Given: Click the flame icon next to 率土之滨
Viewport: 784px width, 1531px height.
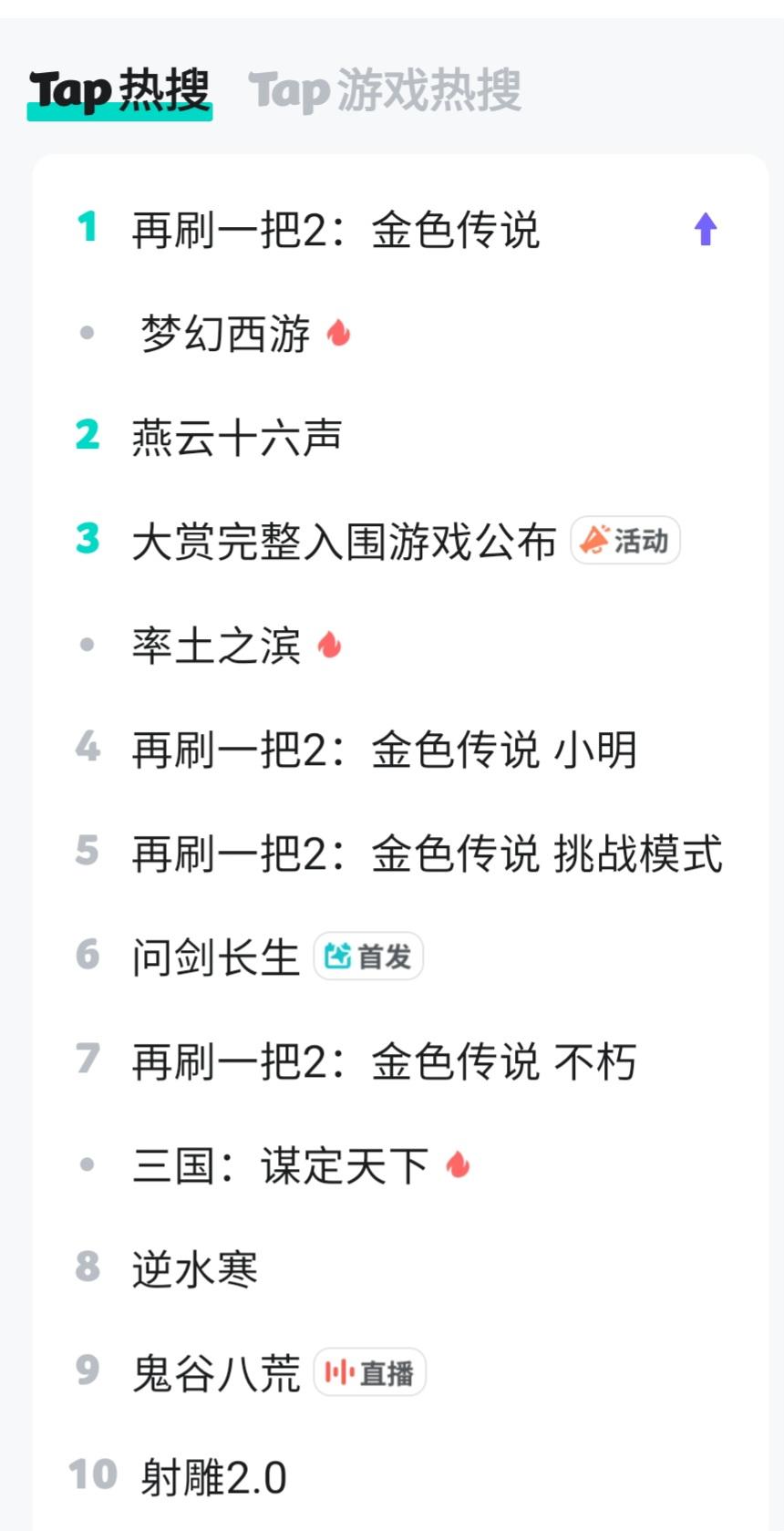Looking at the screenshot, I should [327, 646].
